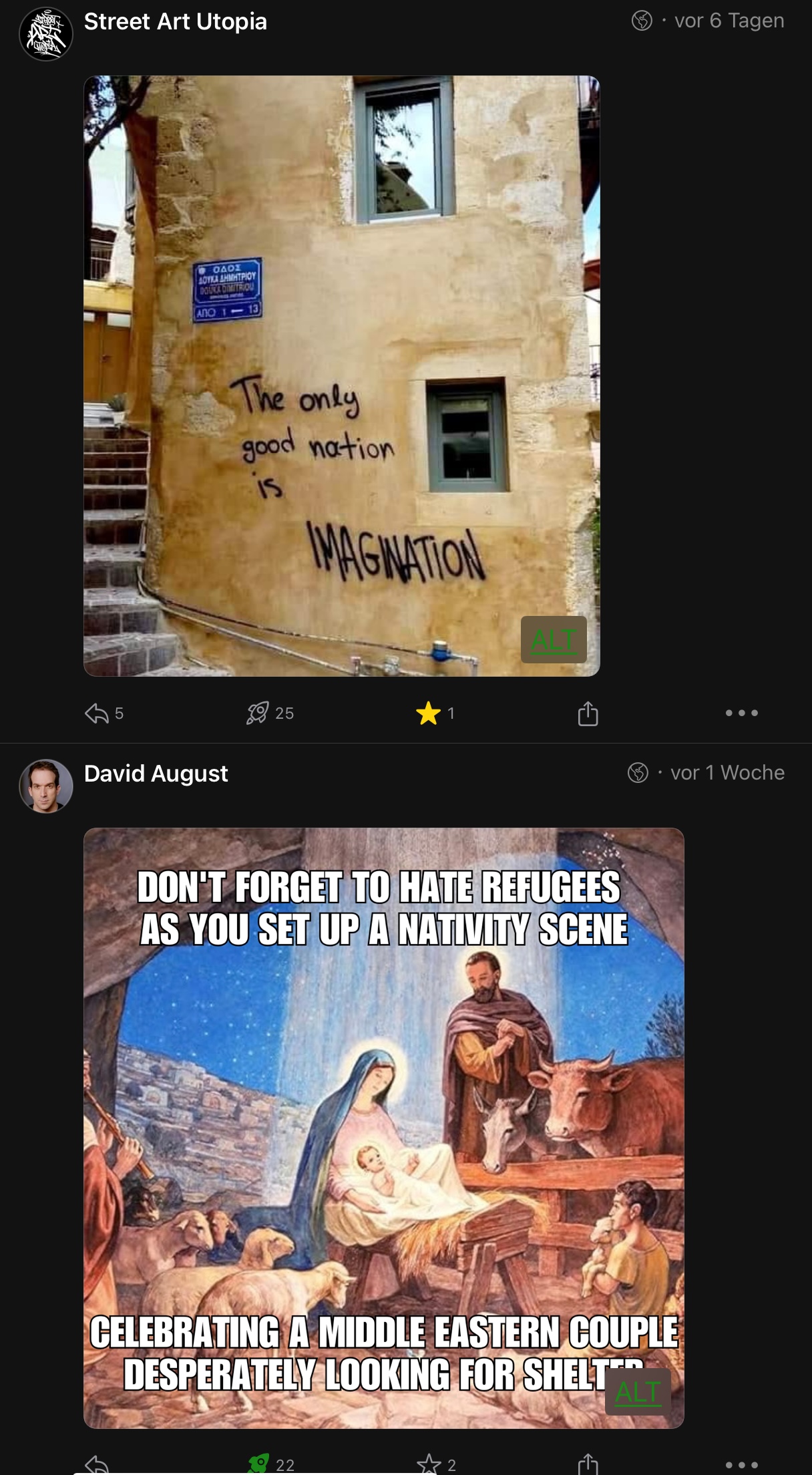Reply to Street Art Utopia's post

[x=97, y=713]
